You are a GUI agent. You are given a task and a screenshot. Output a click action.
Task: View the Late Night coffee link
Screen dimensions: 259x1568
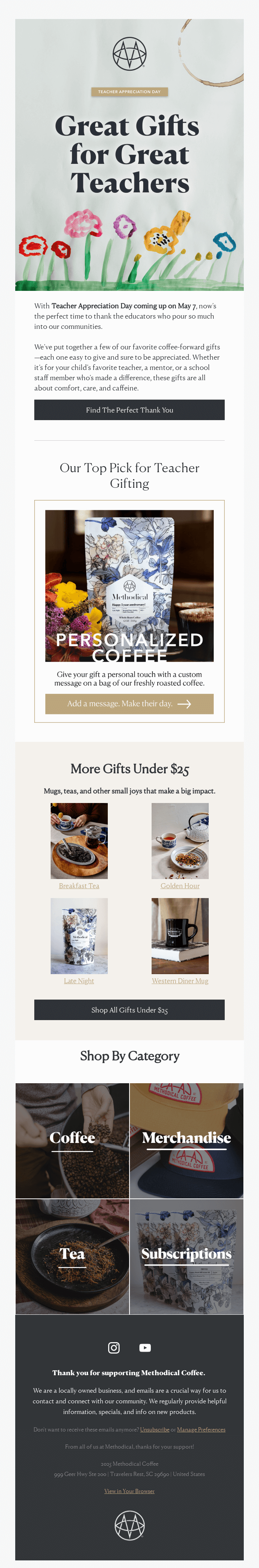[x=78, y=981]
